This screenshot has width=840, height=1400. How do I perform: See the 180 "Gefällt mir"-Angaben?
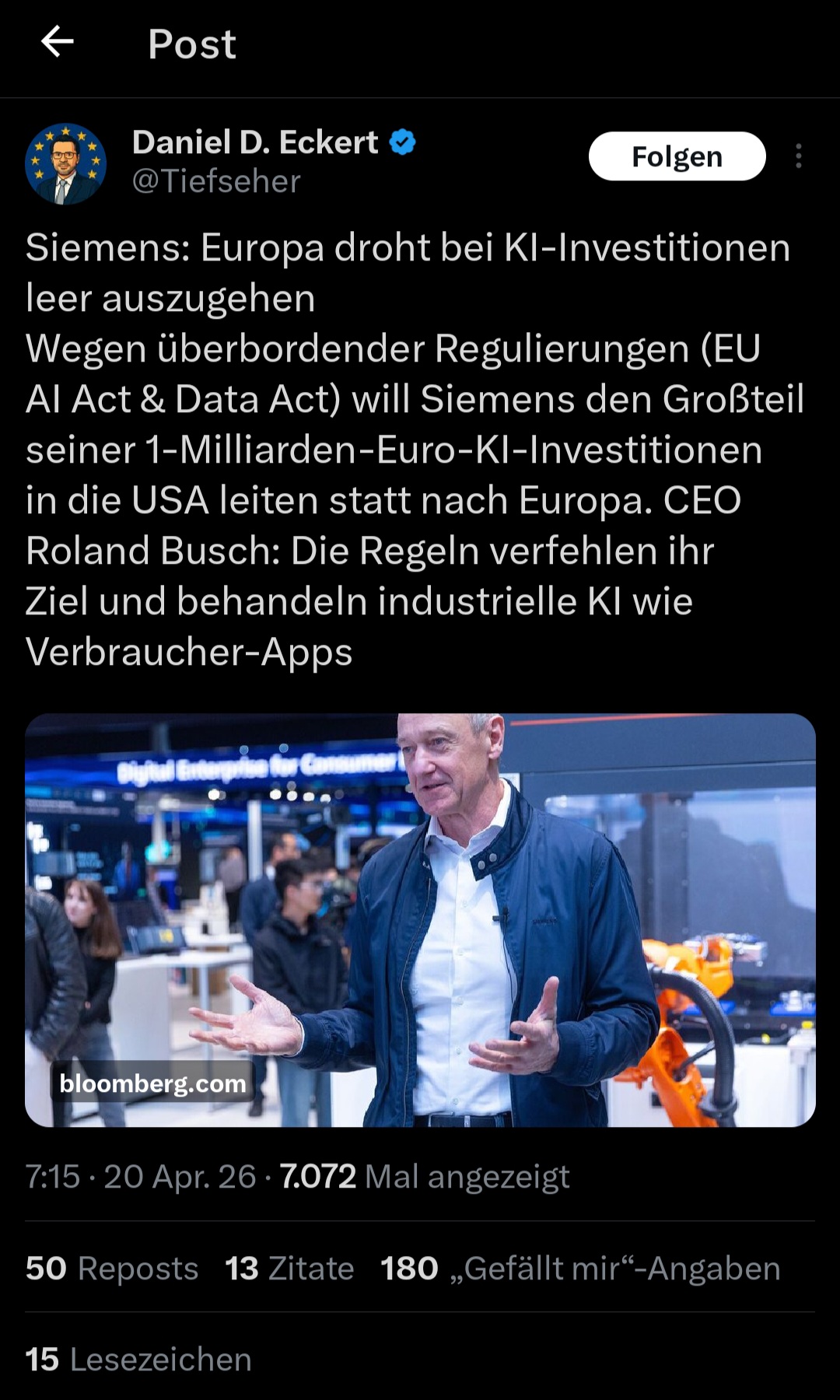click(x=580, y=1269)
